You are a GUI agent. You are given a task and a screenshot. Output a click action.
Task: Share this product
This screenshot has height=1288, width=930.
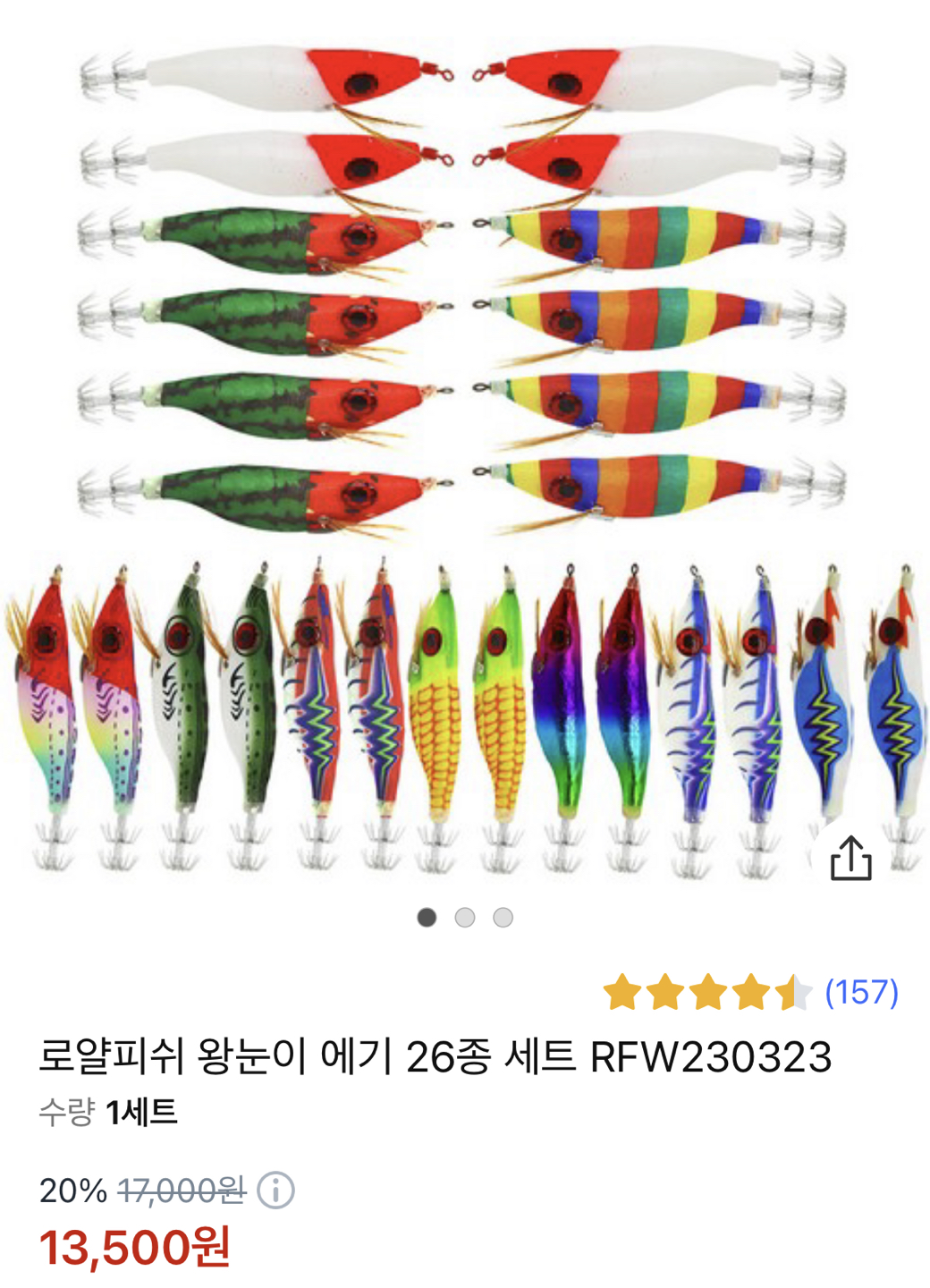(x=850, y=859)
